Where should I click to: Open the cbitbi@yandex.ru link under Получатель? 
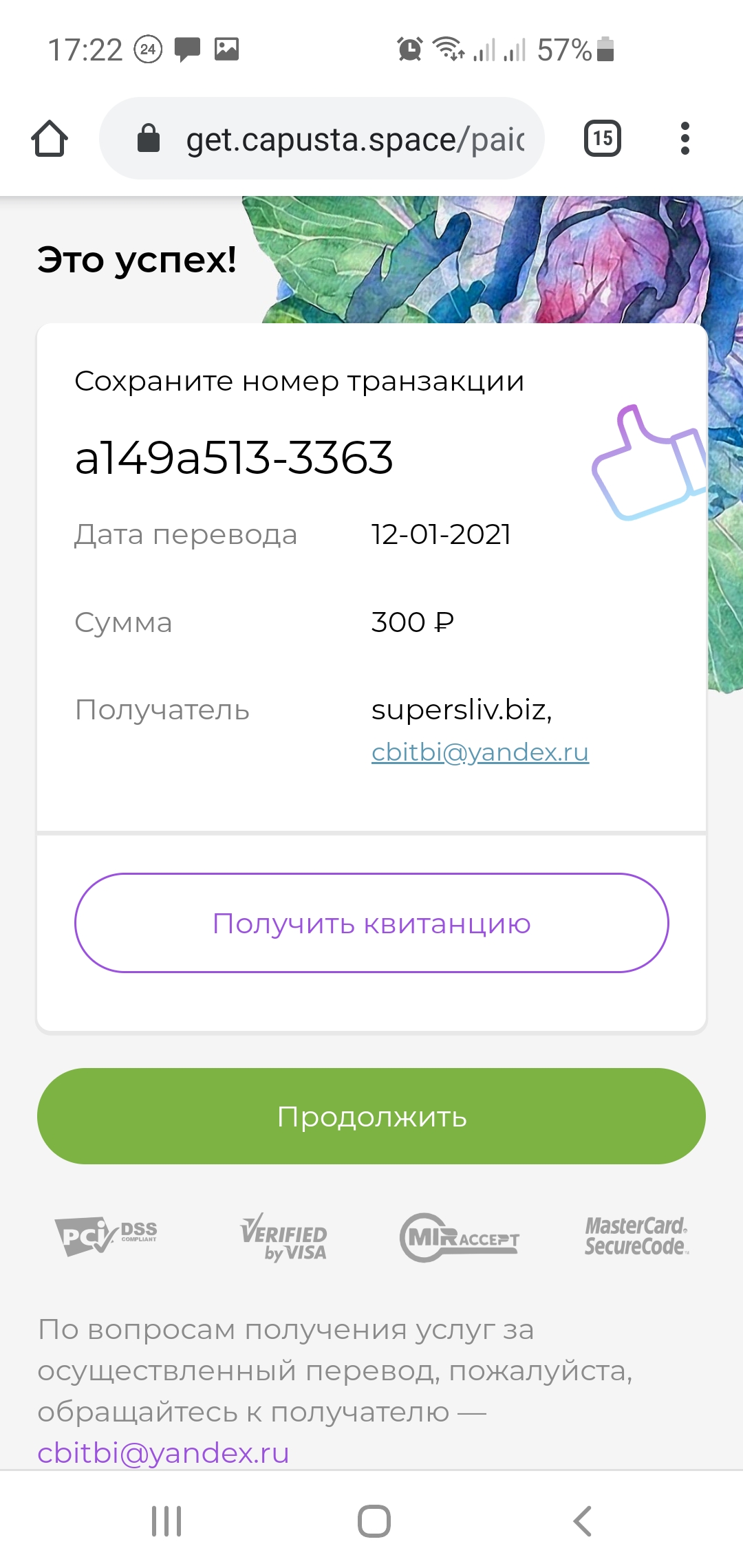click(480, 752)
